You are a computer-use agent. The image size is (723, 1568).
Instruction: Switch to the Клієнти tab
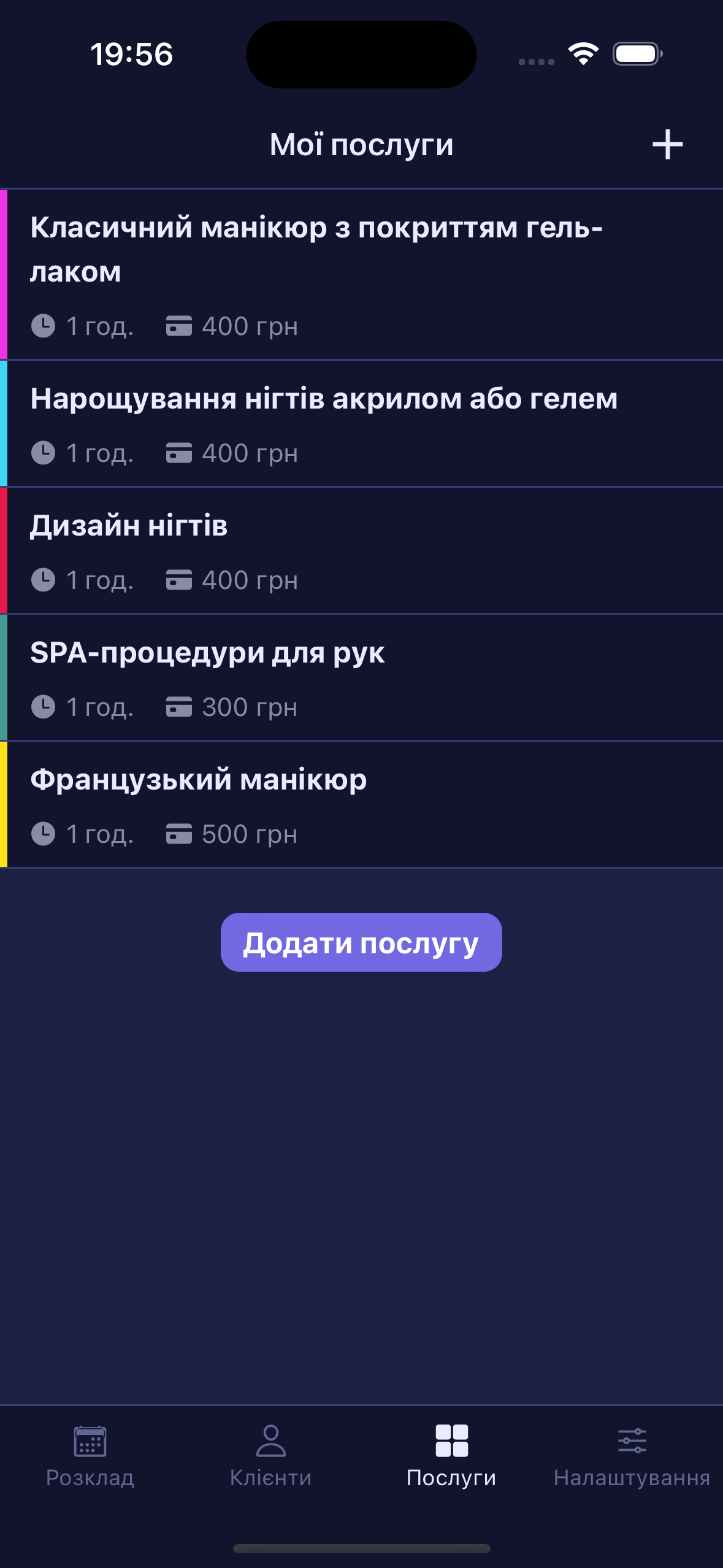click(270, 1456)
